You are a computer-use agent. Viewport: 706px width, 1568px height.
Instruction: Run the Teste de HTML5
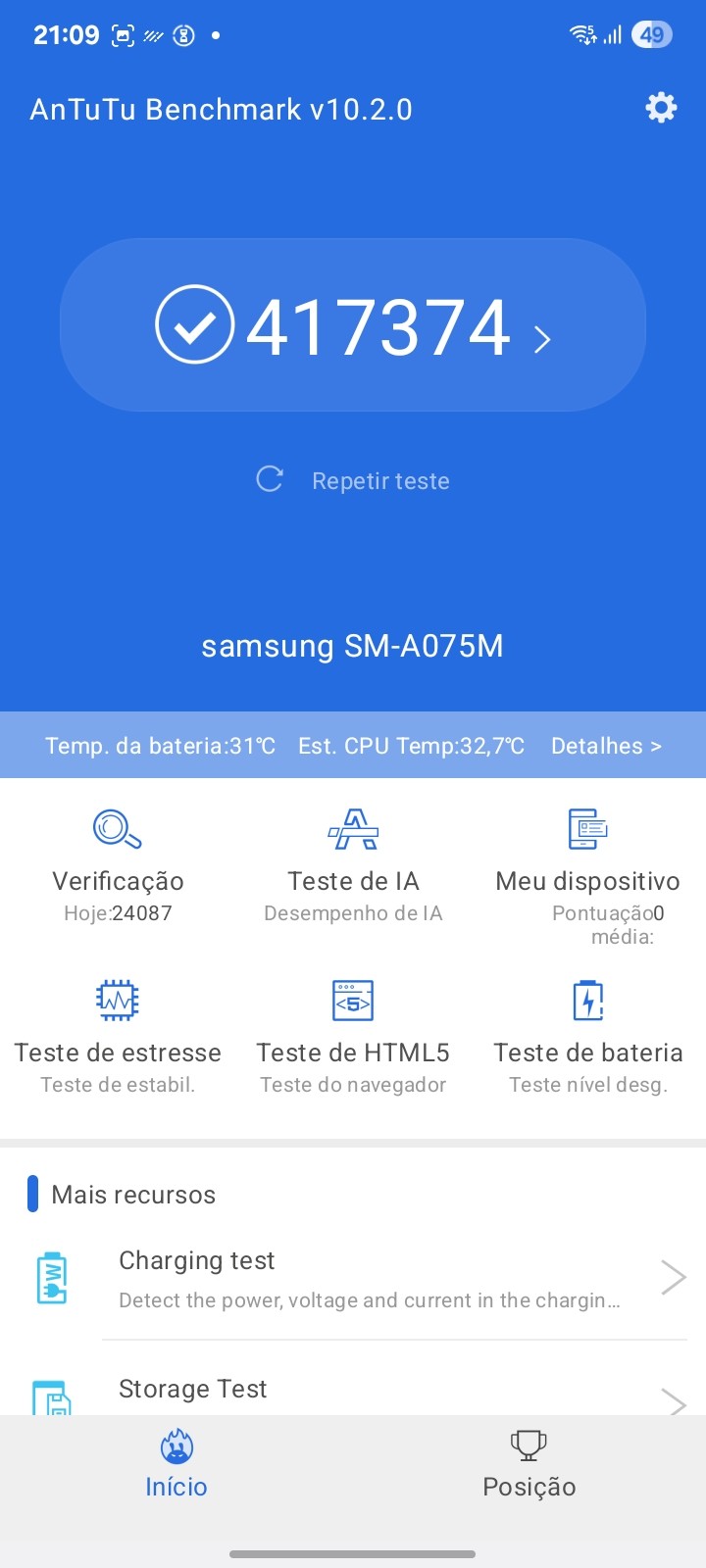point(353,1036)
